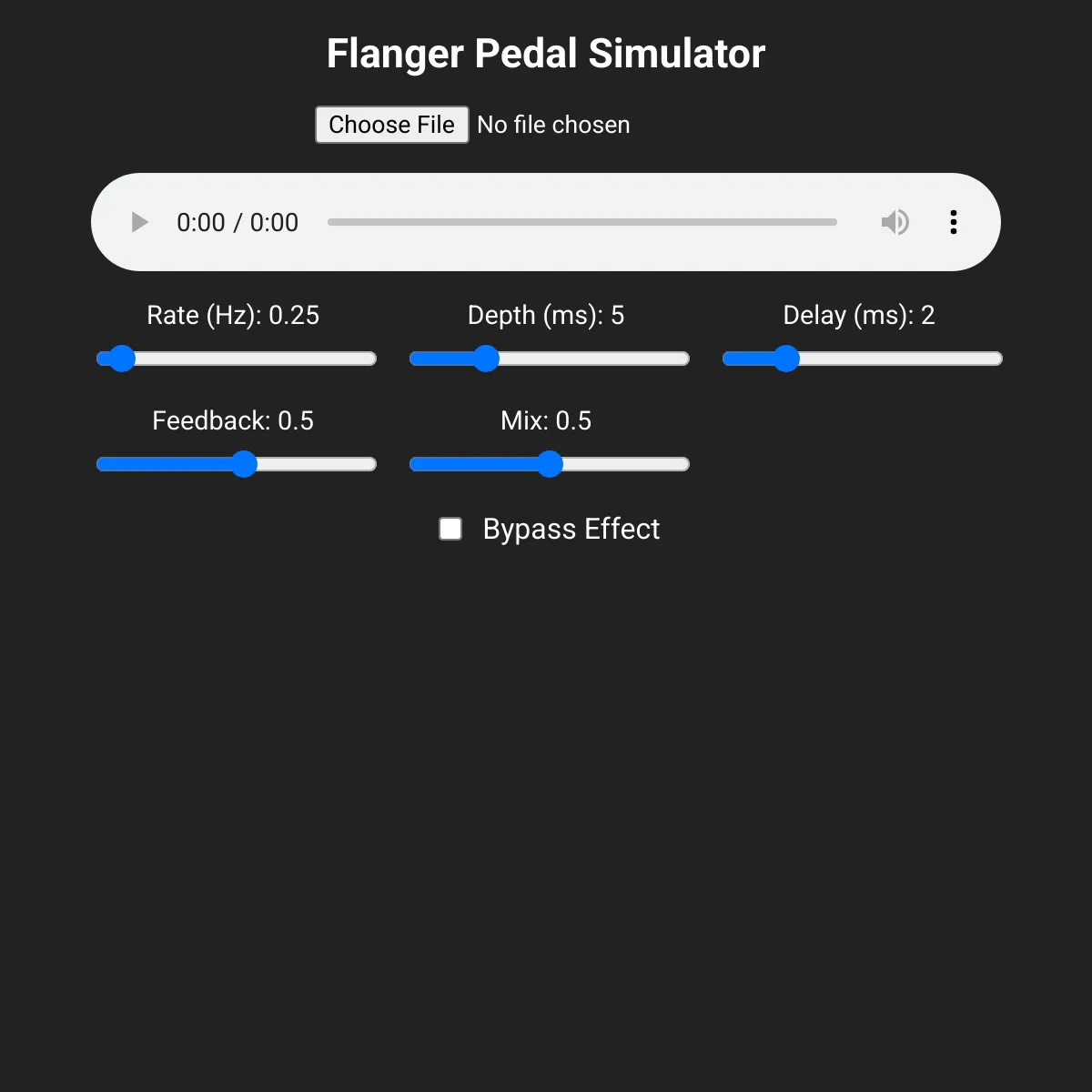Tap the Choose File button
This screenshot has width=1092, height=1092.
(x=391, y=125)
